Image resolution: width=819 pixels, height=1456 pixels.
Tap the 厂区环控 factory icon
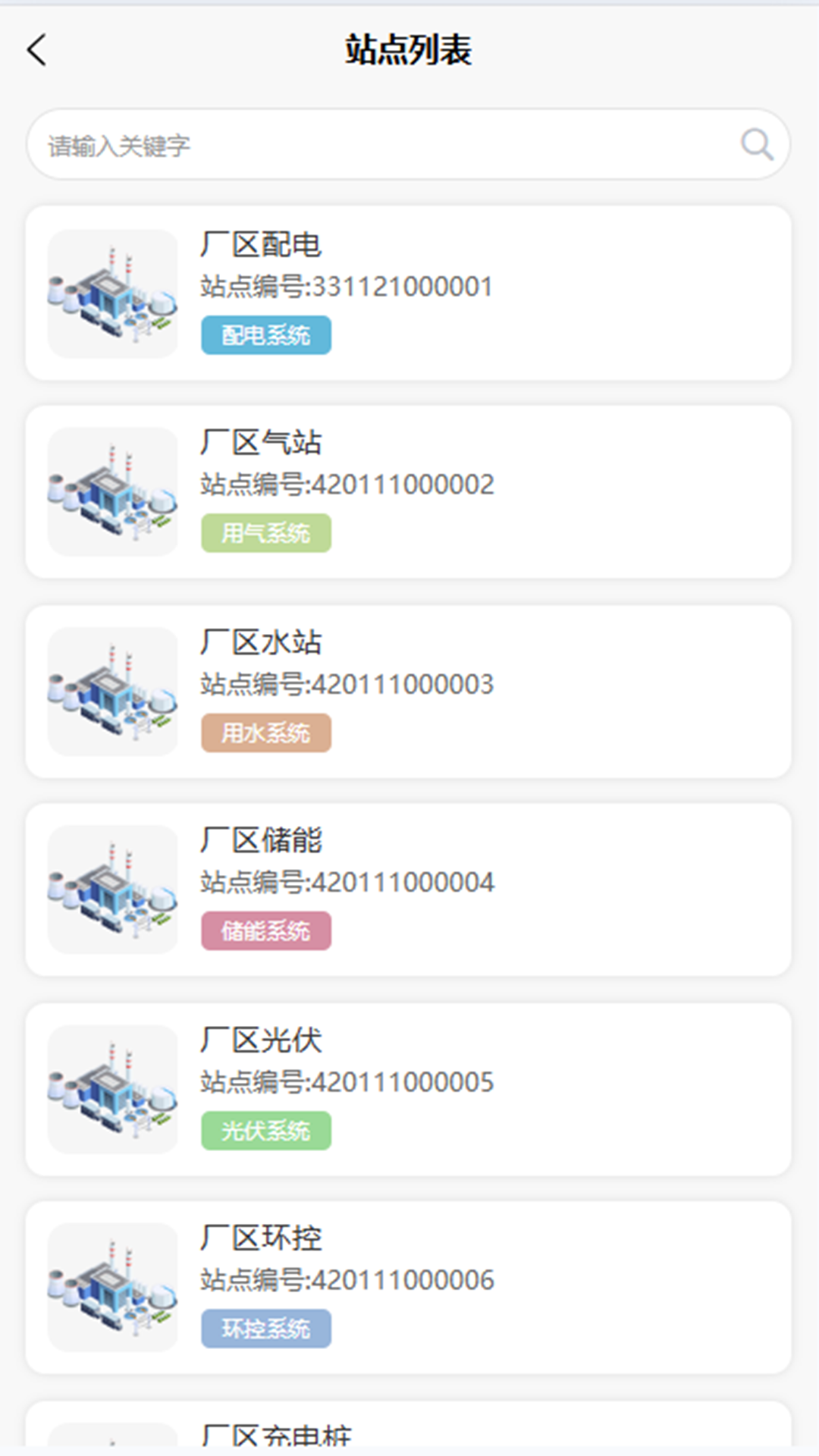(112, 1286)
